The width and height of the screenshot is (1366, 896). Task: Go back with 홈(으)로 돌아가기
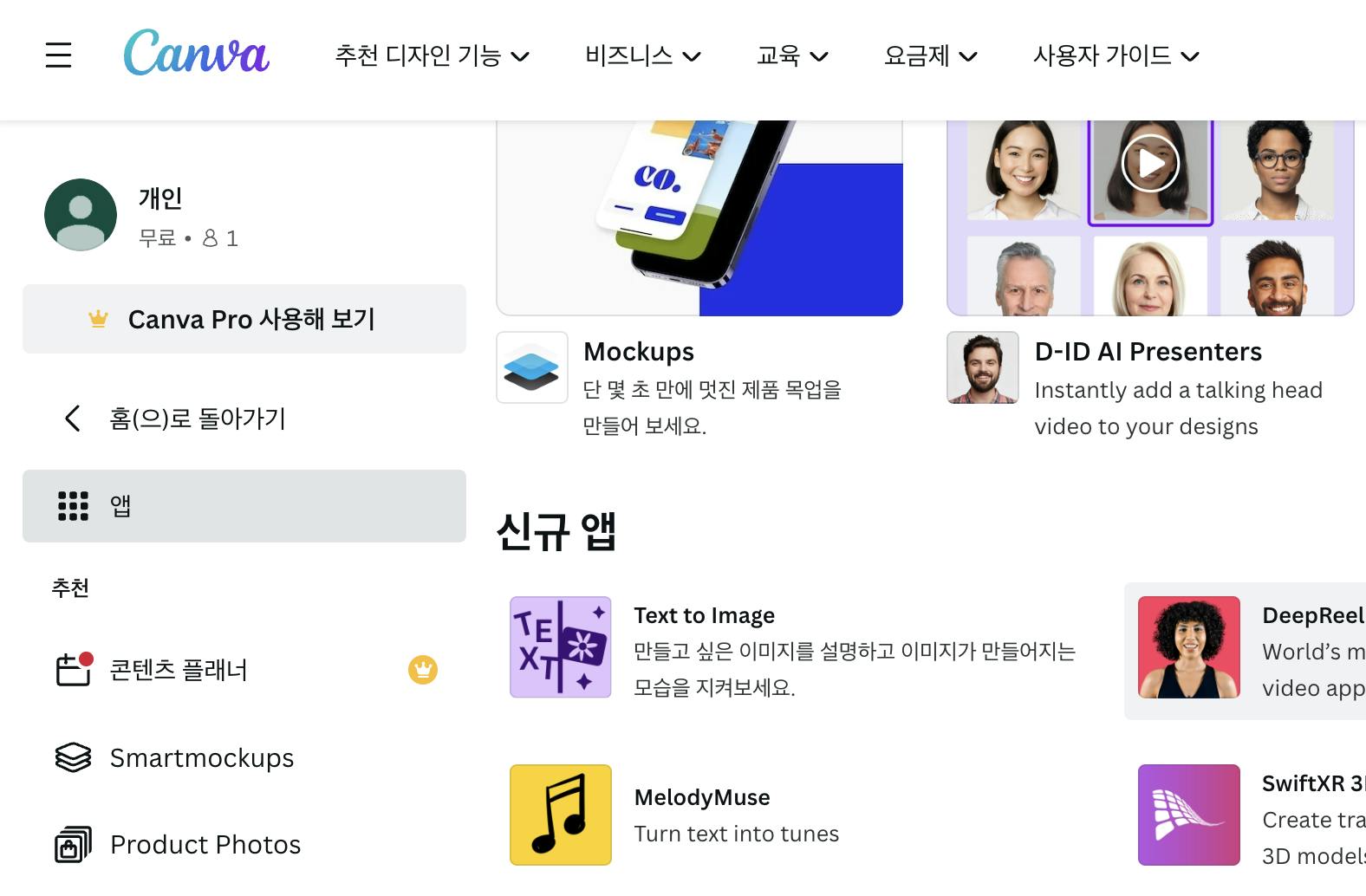tap(196, 419)
